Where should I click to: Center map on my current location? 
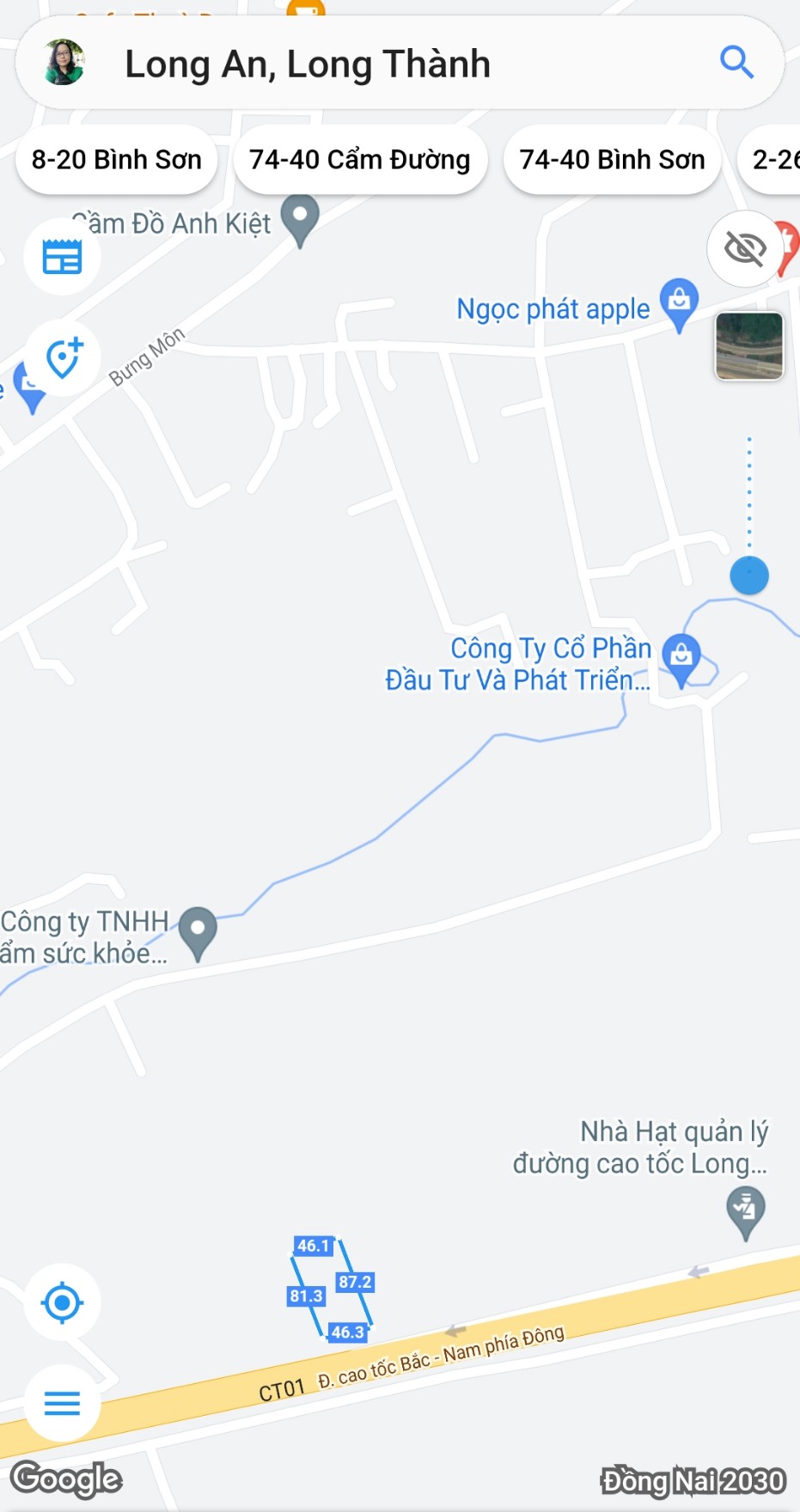(62, 1302)
